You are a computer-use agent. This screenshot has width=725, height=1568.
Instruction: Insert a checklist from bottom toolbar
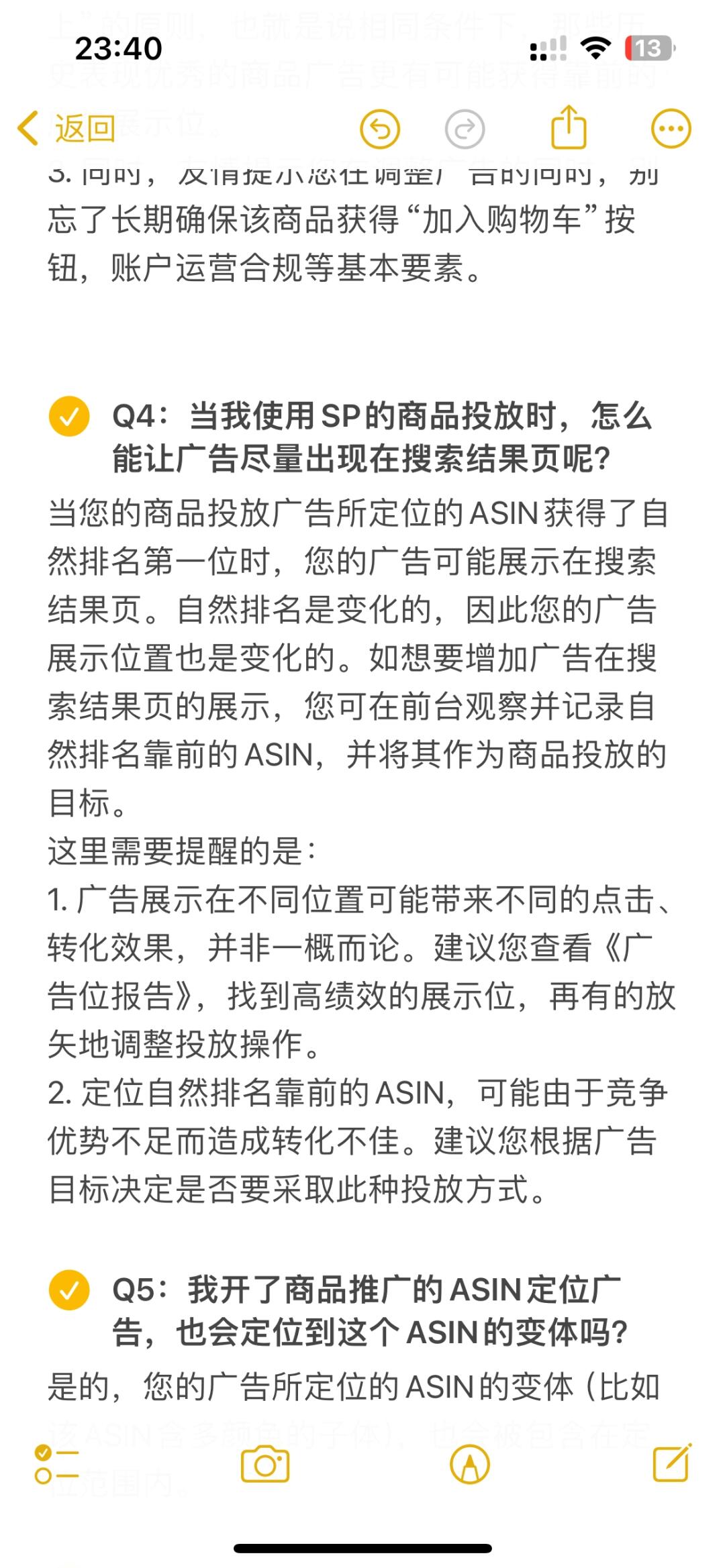(x=56, y=1464)
